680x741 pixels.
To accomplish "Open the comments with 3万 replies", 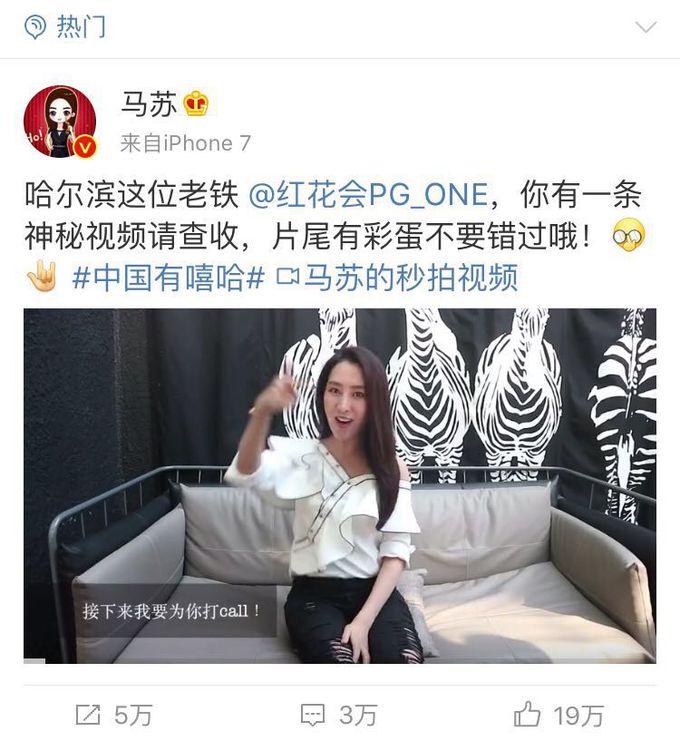I will pyautogui.click(x=340, y=714).
